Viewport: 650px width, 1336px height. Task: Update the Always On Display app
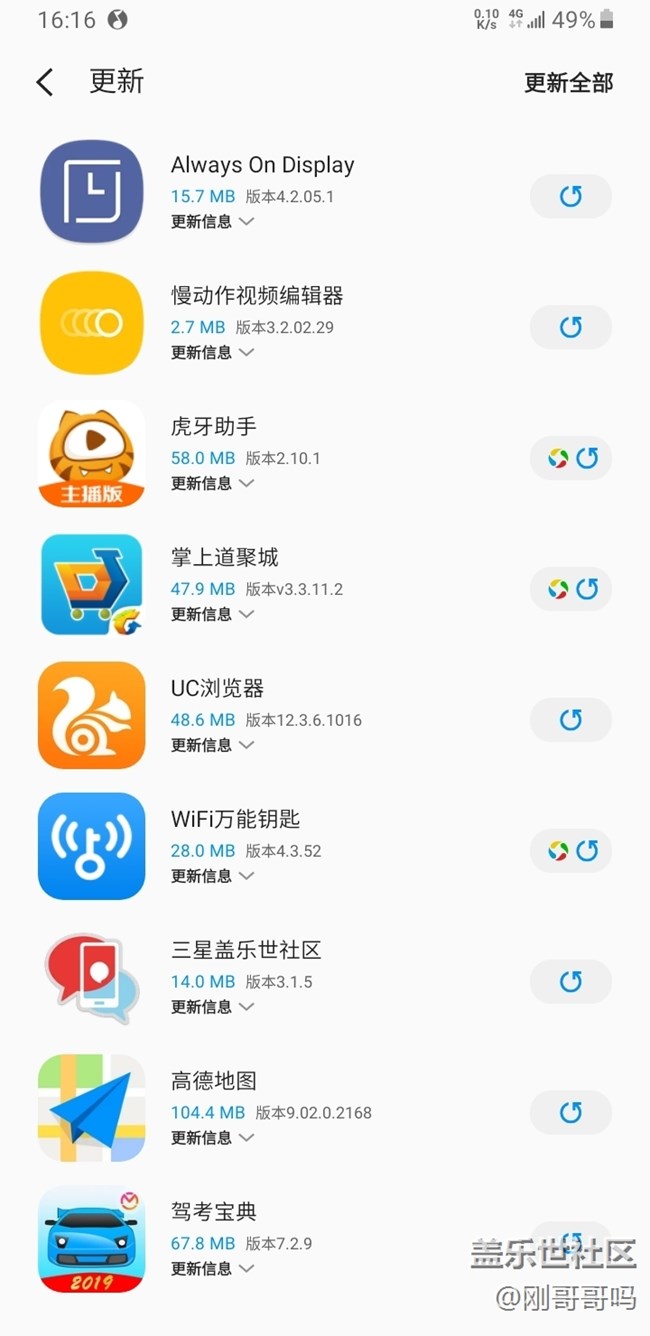570,196
